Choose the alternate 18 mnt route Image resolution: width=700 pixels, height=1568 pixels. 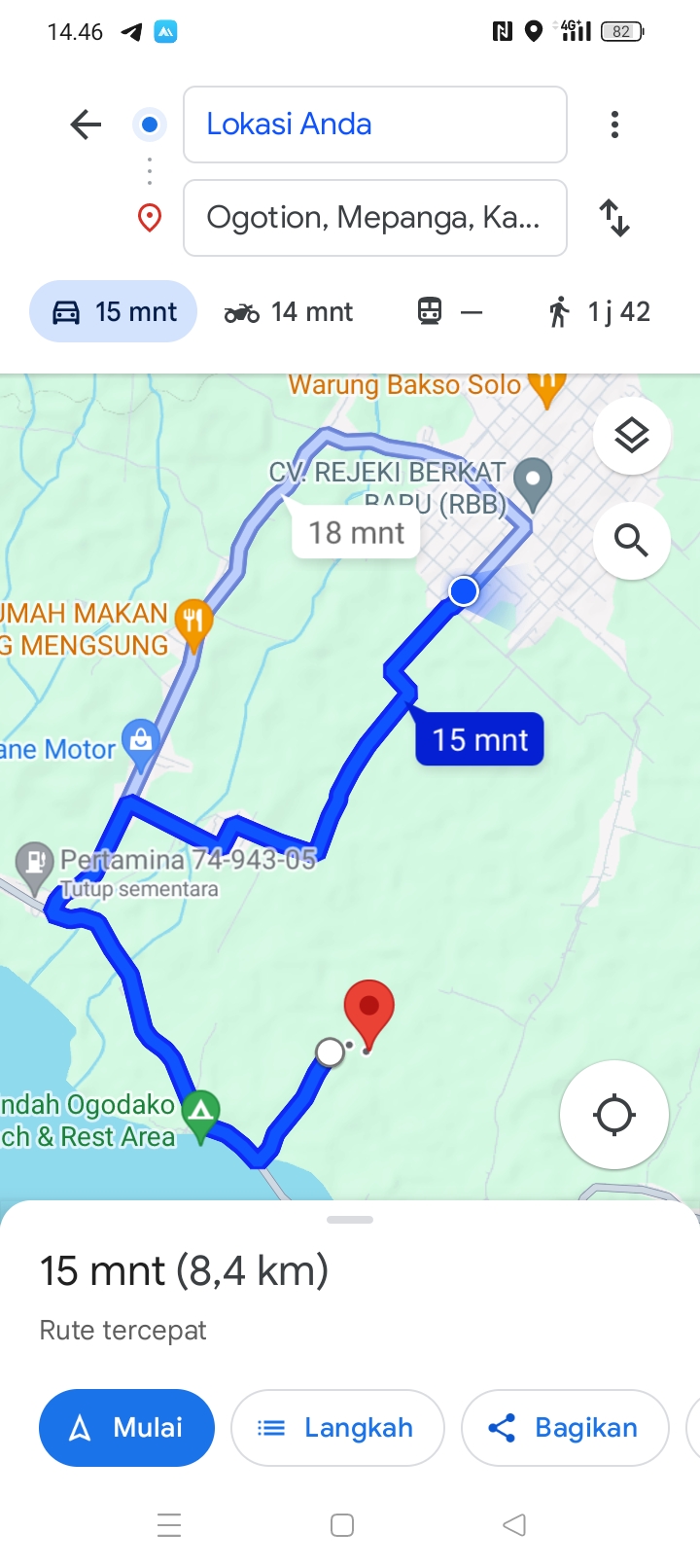pos(356,533)
